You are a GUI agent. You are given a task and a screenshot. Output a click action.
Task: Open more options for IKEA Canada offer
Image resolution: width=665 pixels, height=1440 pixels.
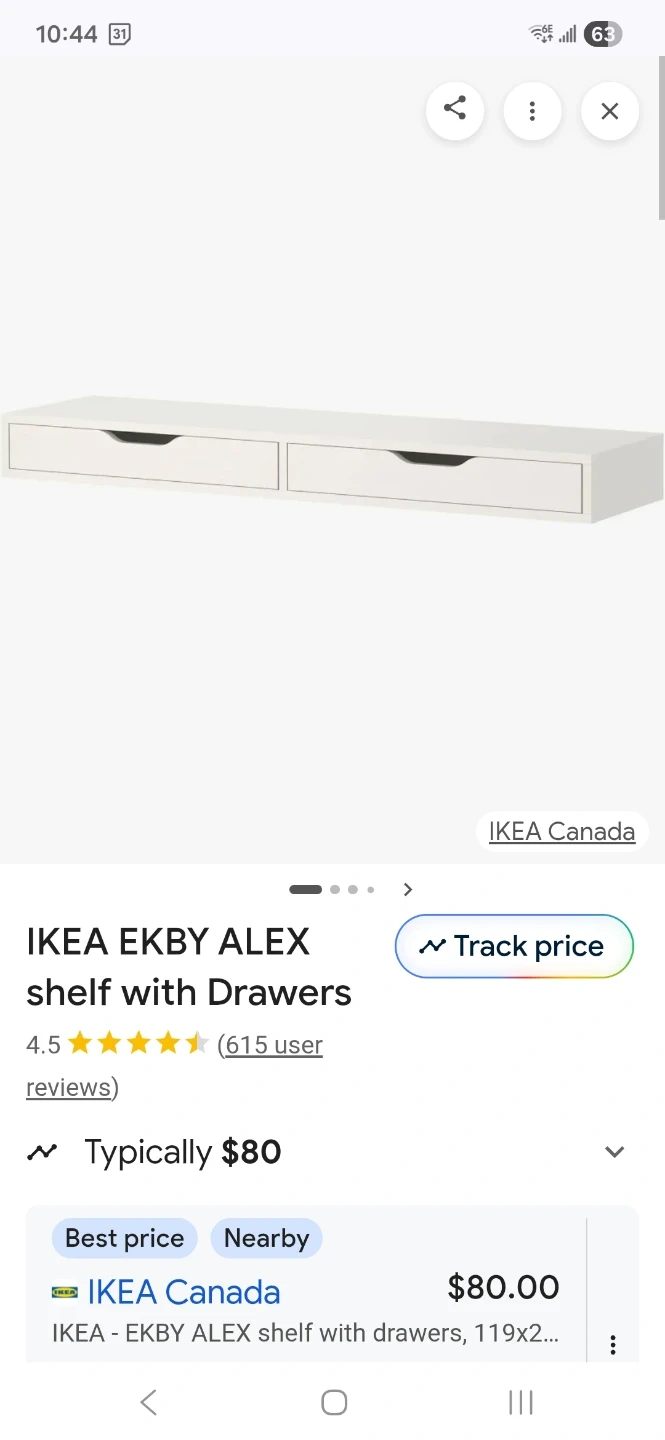(x=612, y=1345)
